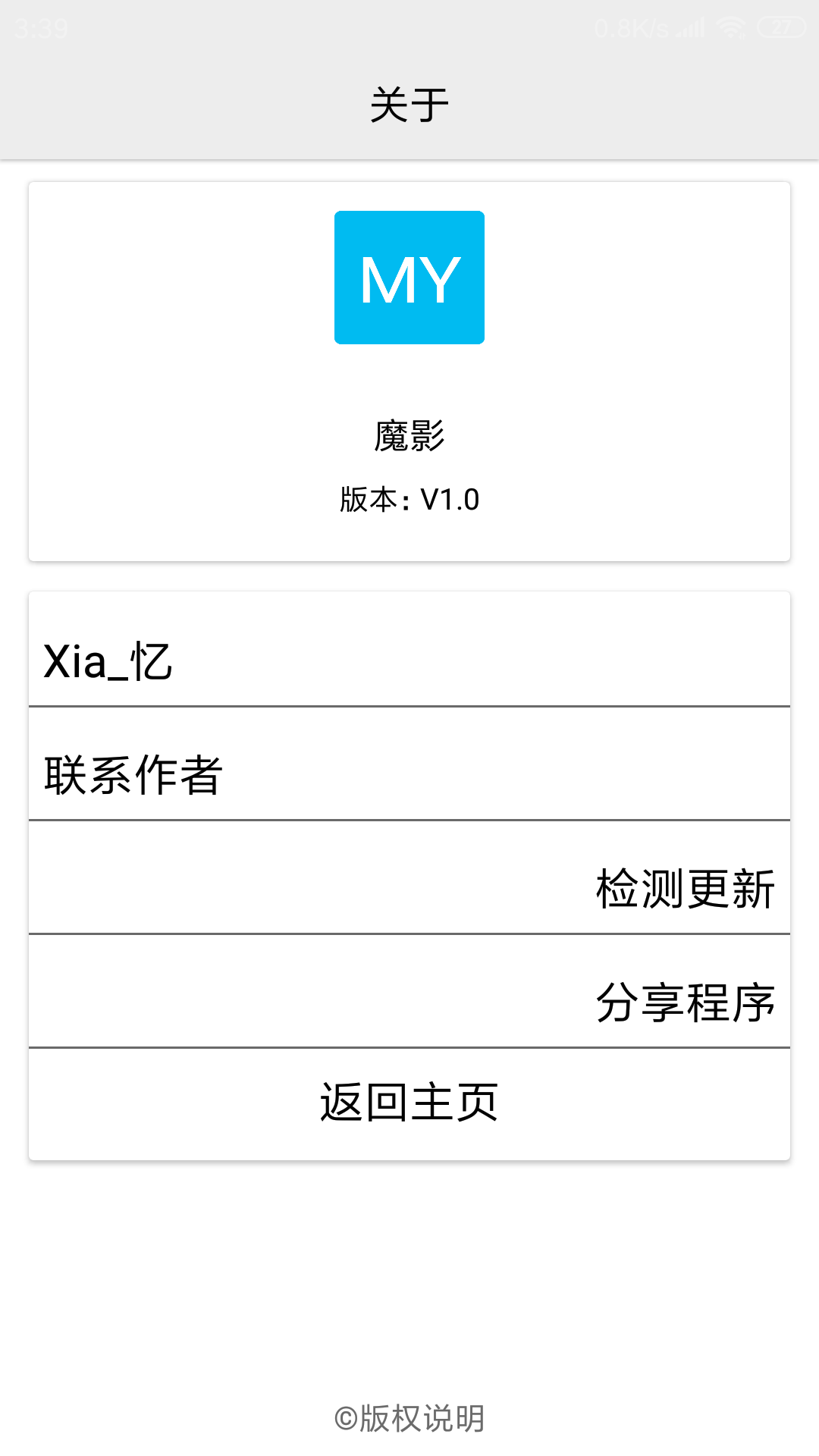Open the ©版权说明 copyright notice

[x=409, y=1418]
